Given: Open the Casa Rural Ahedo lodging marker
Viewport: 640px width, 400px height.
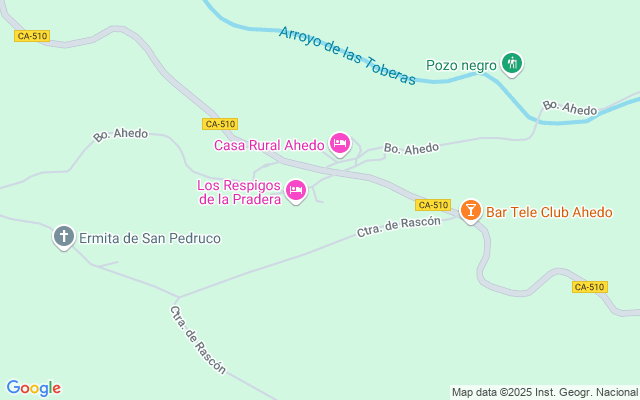Looking at the screenshot, I should pos(340,144).
